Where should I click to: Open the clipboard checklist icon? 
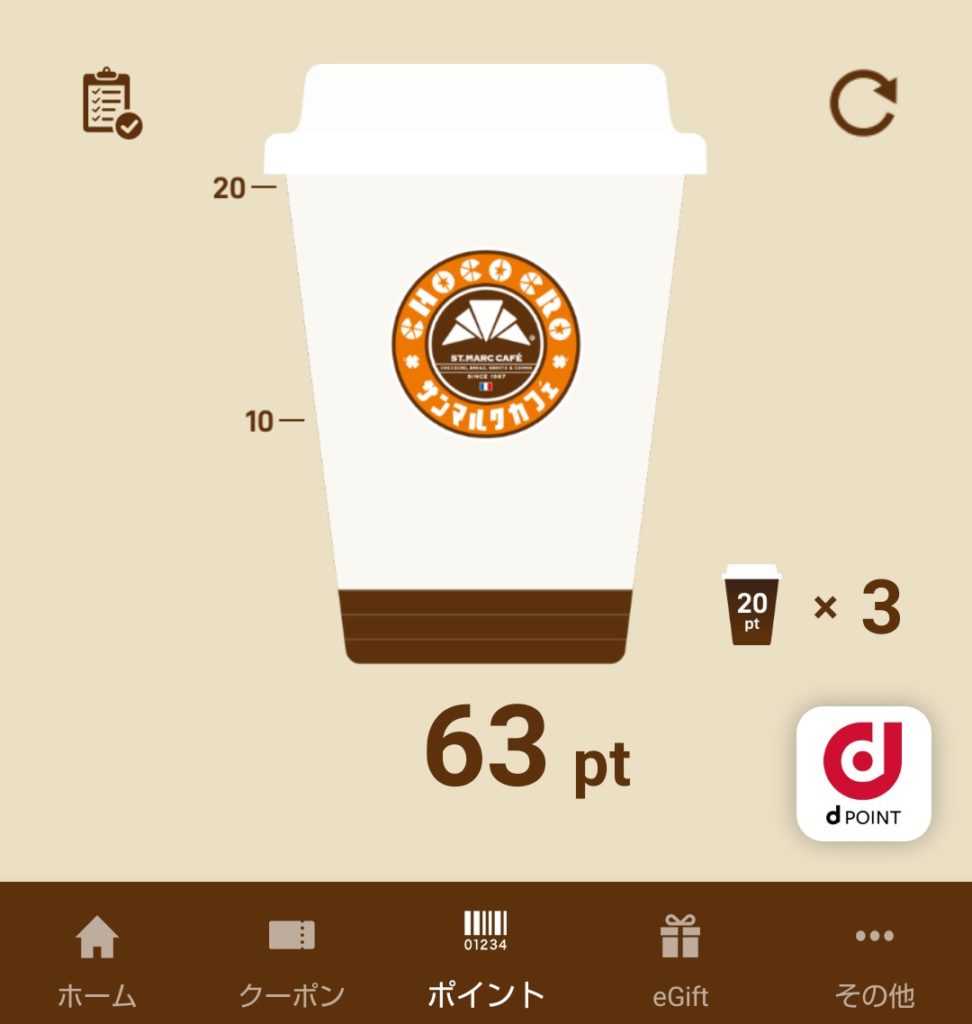(111, 103)
